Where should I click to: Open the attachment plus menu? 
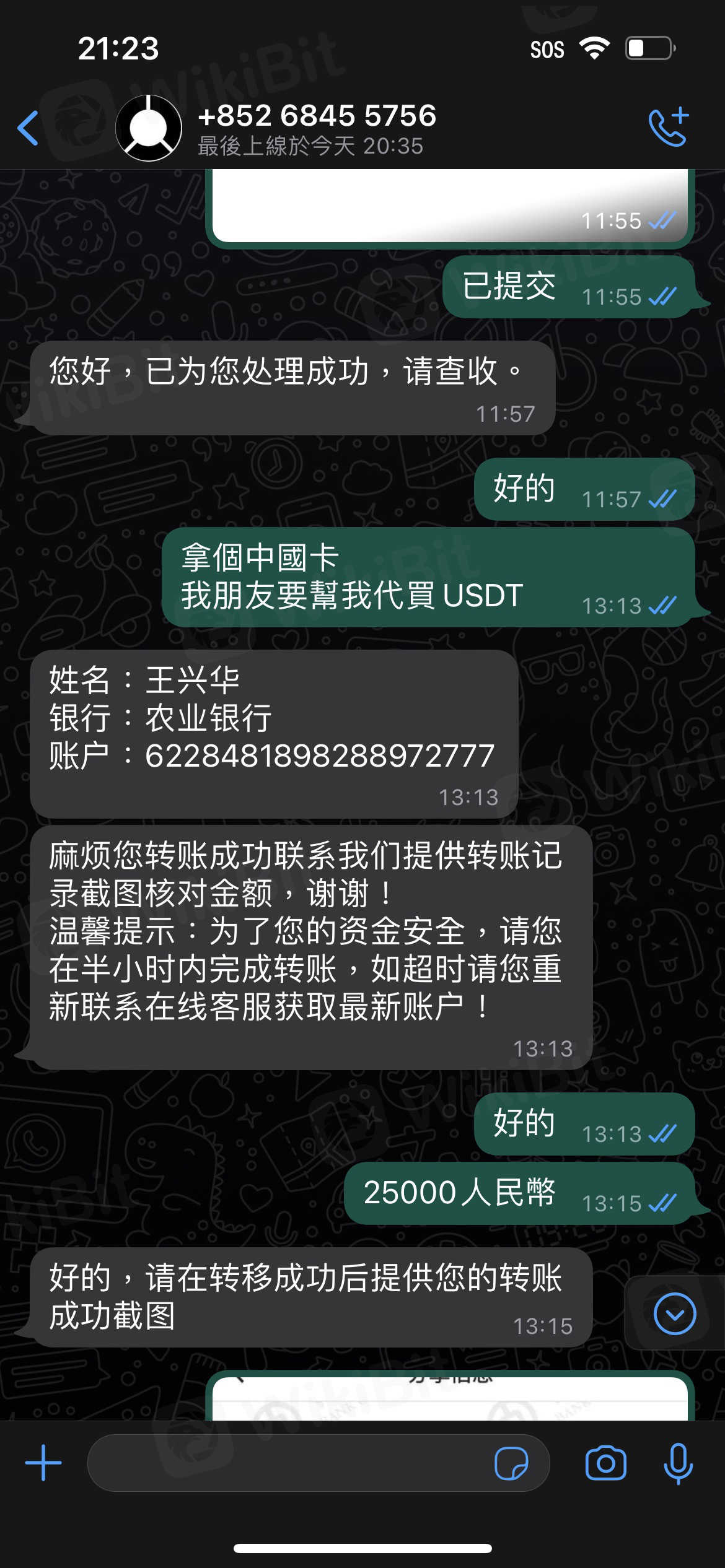[x=43, y=1463]
